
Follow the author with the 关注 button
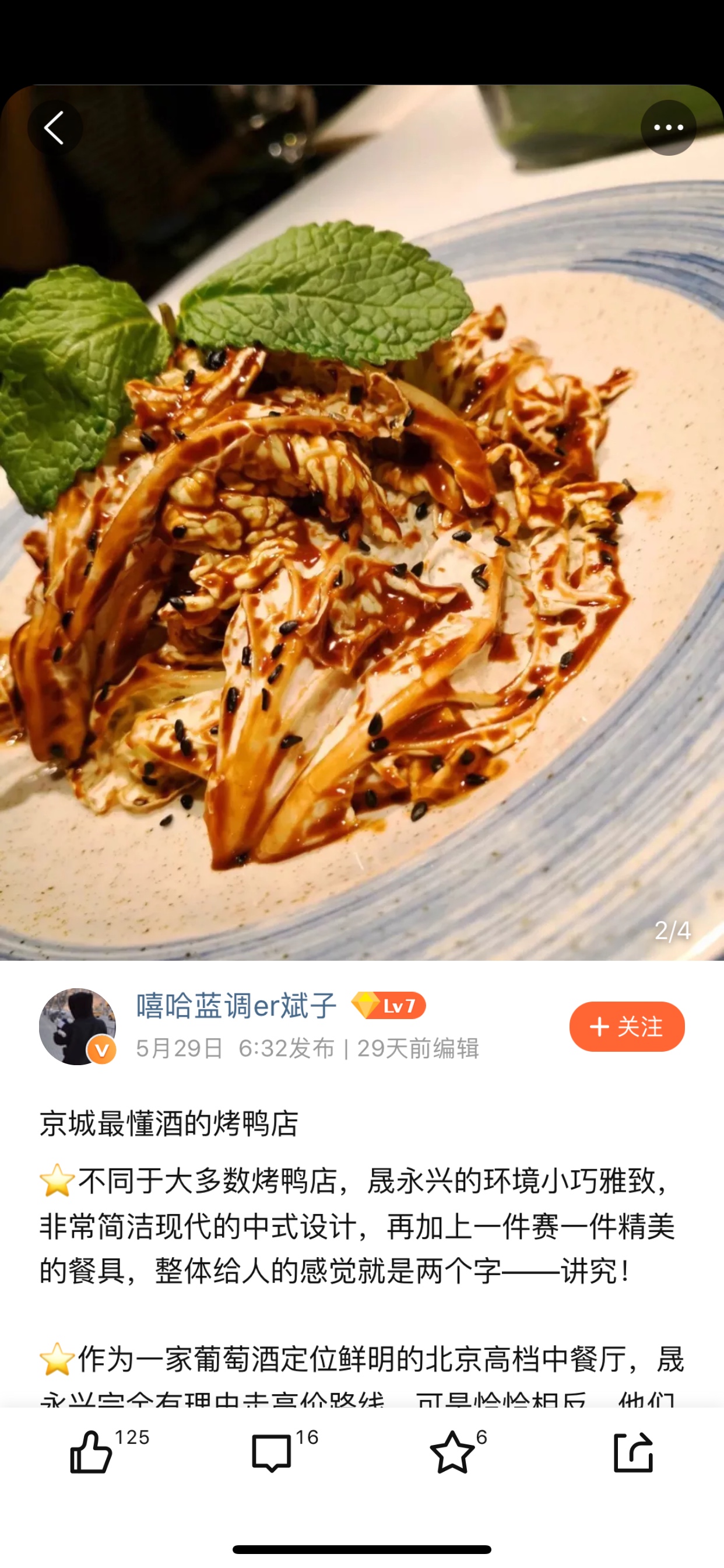tap(627, 1026)
